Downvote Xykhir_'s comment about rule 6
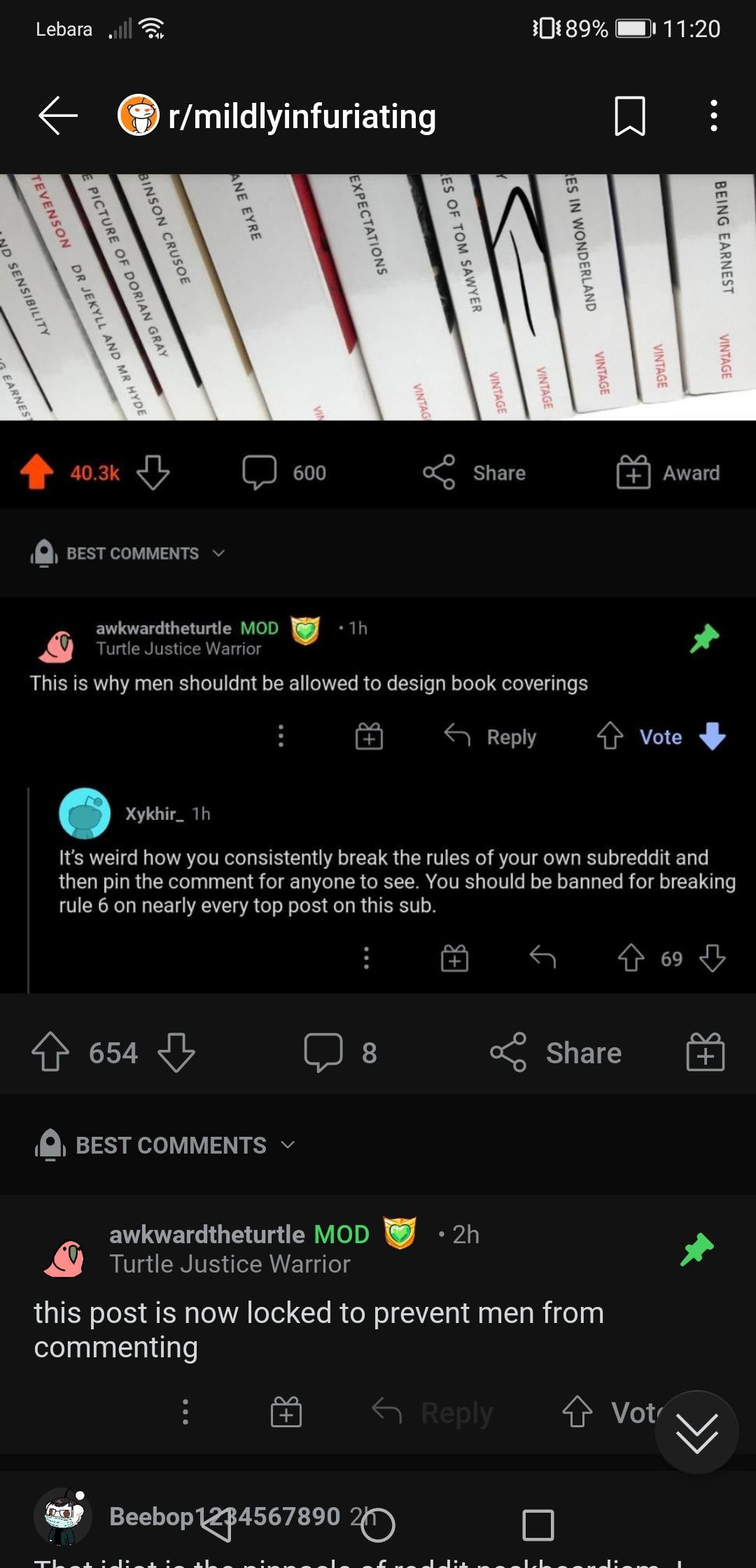This screenshot has width=756, height=1568. tap(713, 958)
